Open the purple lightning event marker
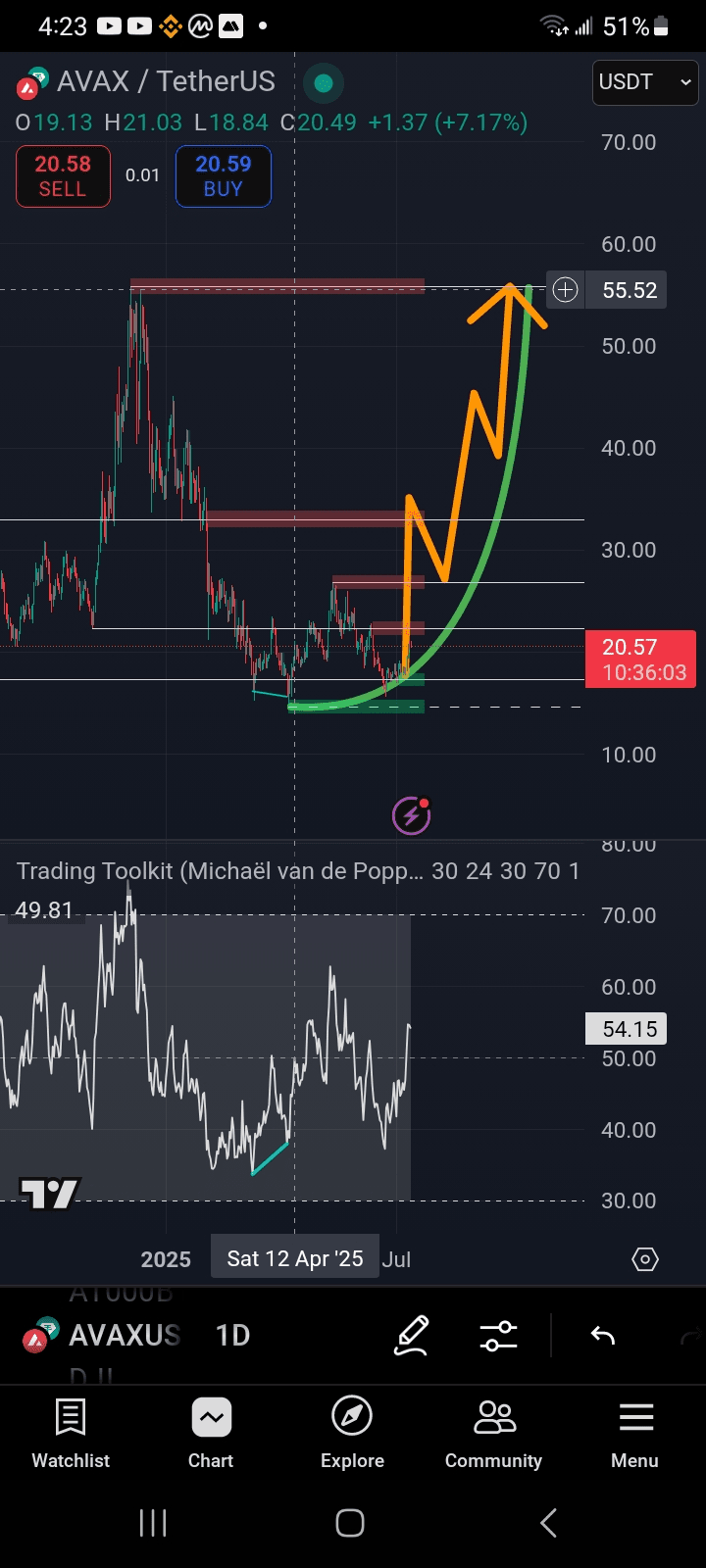This screenshot has width=706, height=1568. pos(411,815)
